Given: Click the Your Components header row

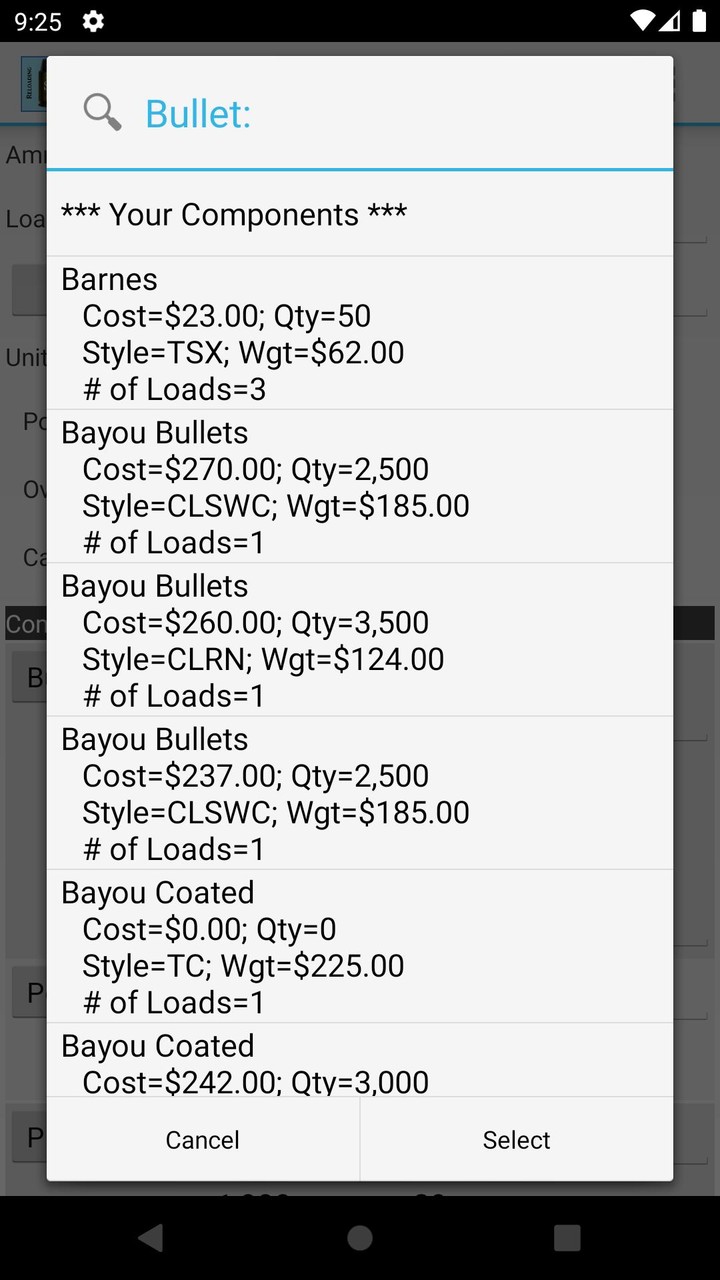Looking at the screenshot, I should pyautogui.click(x=360, y=214).
